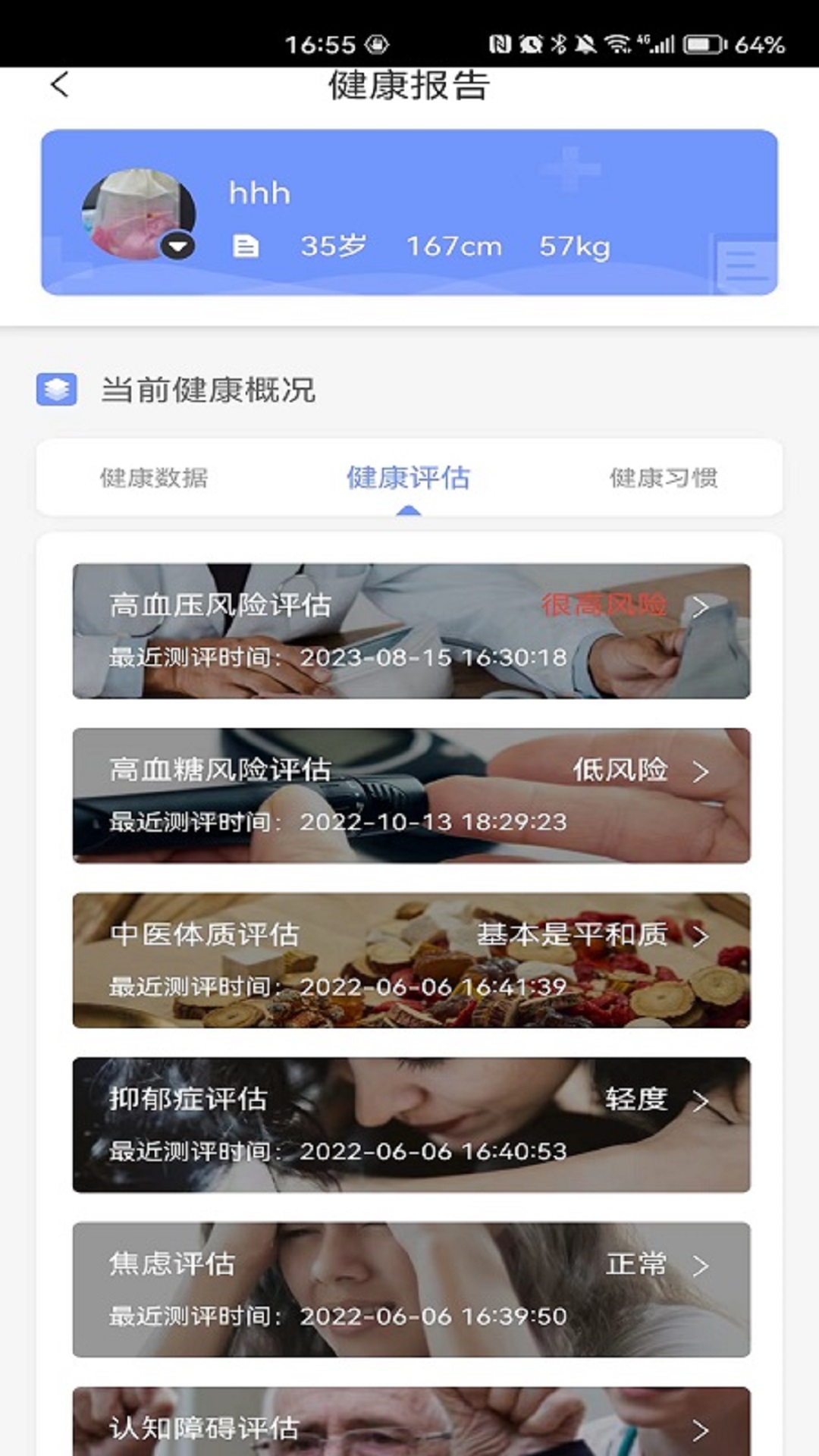Viewport: 819px width, 1456px height.
Task: Tap the lock icon next to the clock
Action: 377,44
